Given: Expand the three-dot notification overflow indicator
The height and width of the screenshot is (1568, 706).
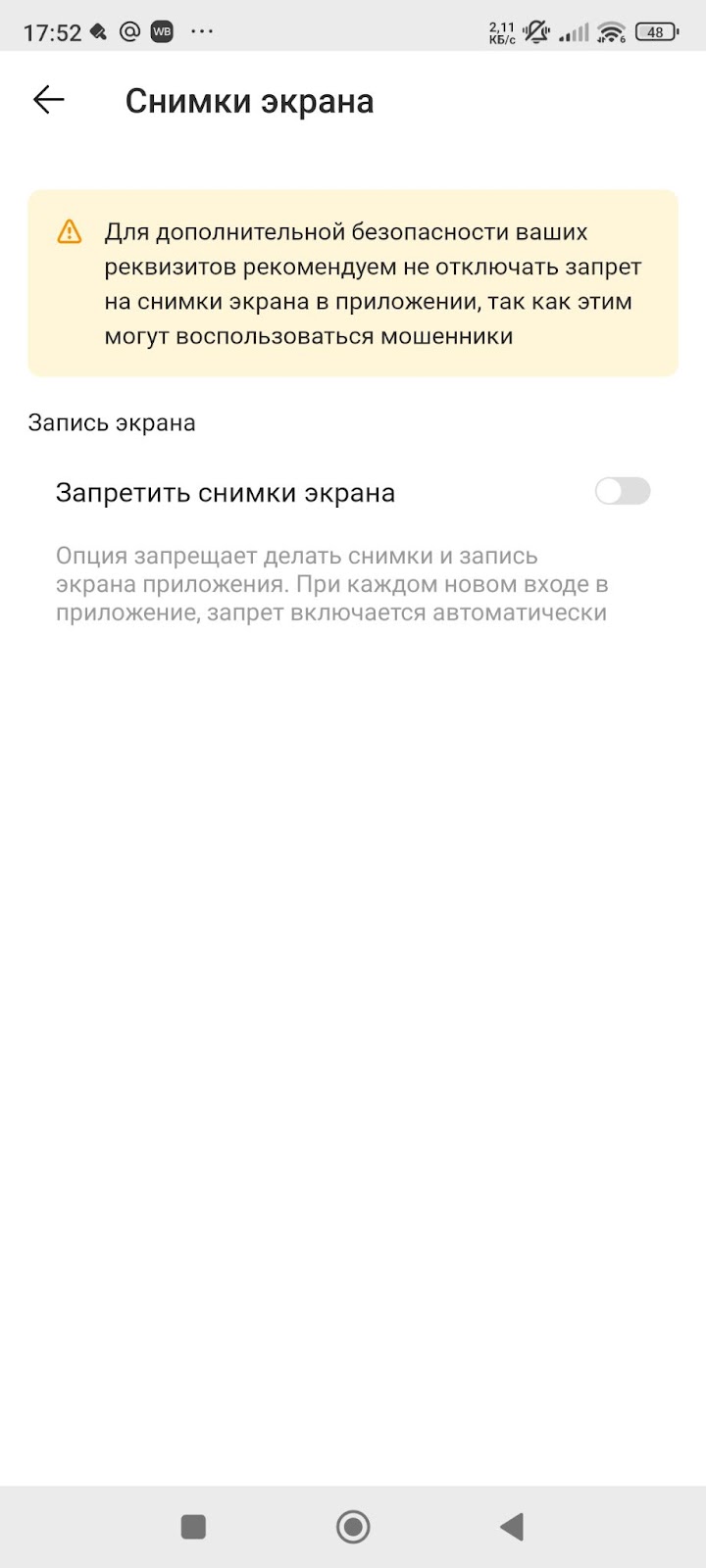Looking at the screenshot, I should (202, 30).
